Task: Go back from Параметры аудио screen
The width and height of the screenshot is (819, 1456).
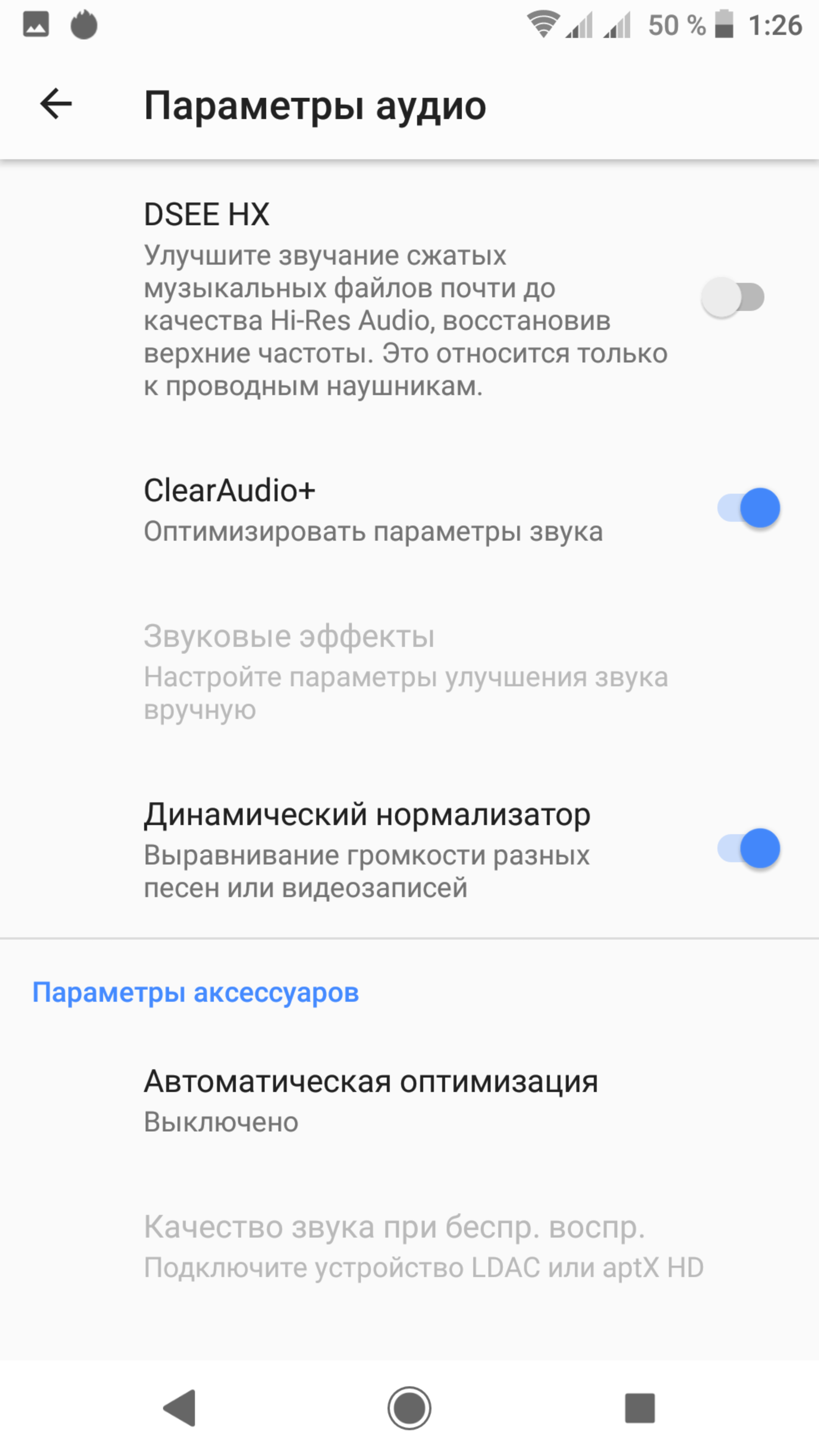Action: 55,104
